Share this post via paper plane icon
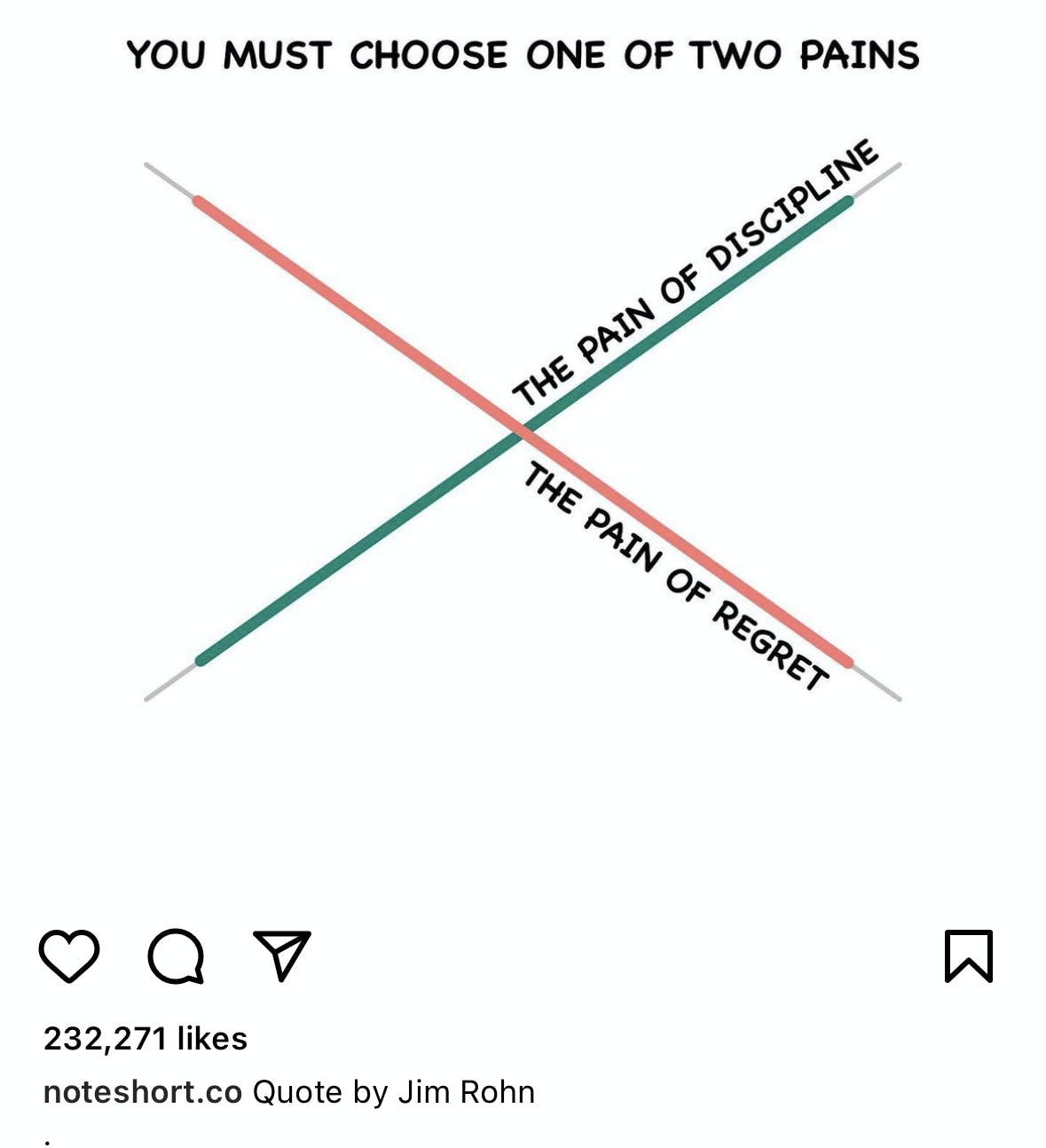This screenshot has height=1148, width=1046. (282, 955)
